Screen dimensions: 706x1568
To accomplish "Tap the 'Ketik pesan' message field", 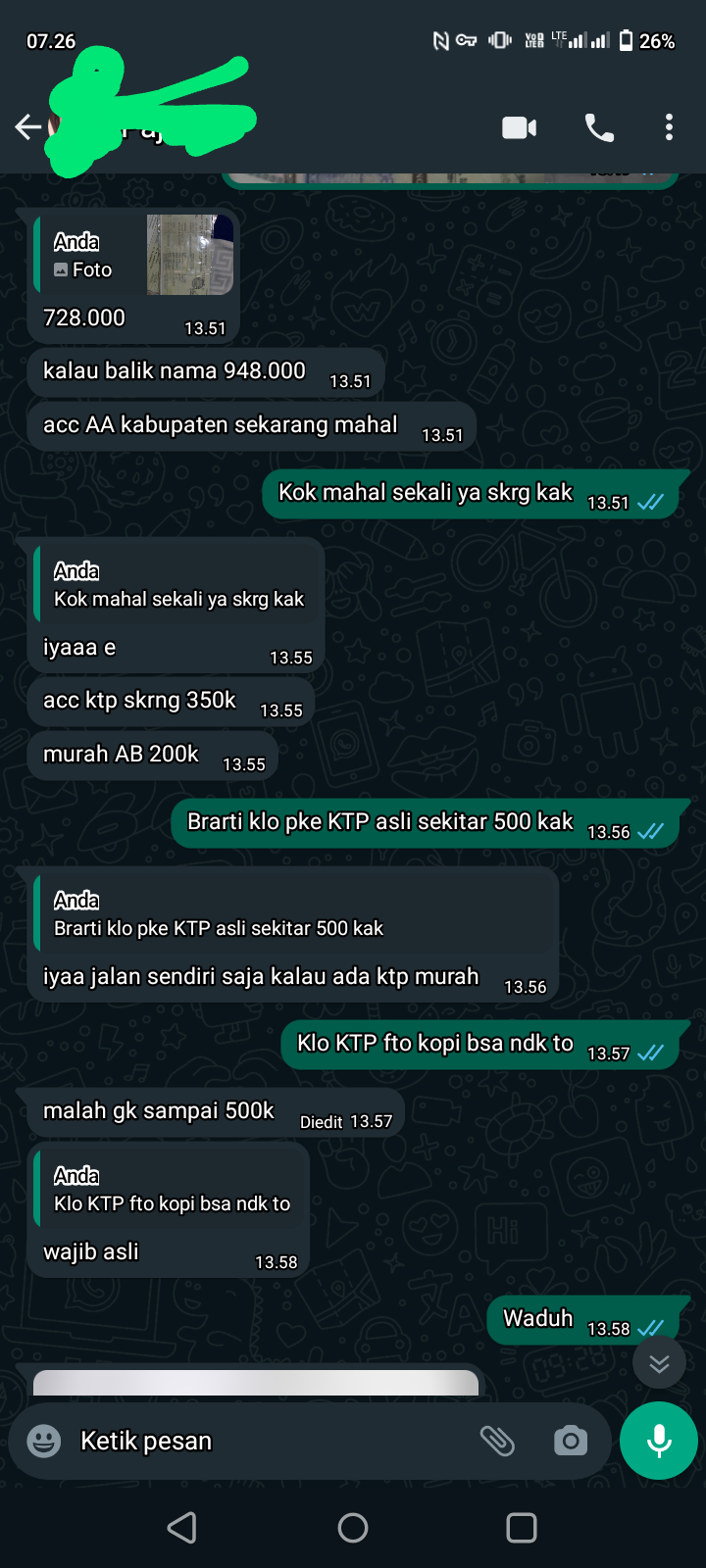I will point(265,1441).
